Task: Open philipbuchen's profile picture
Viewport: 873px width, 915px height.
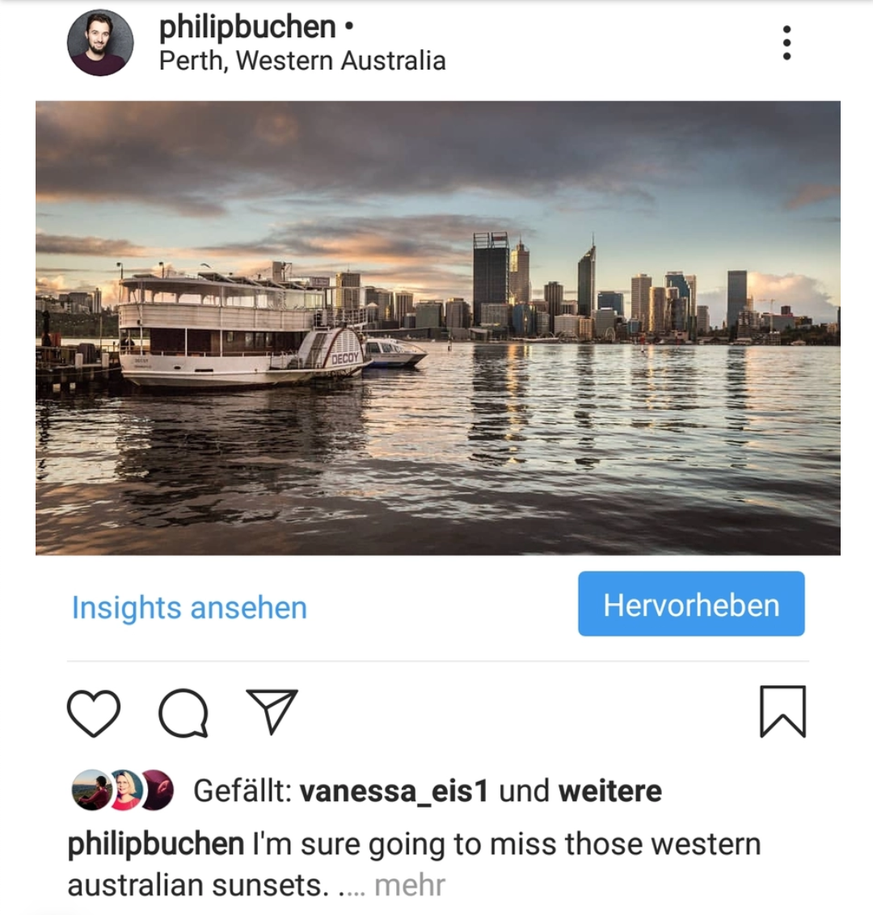Action: [x=100, y=43]
